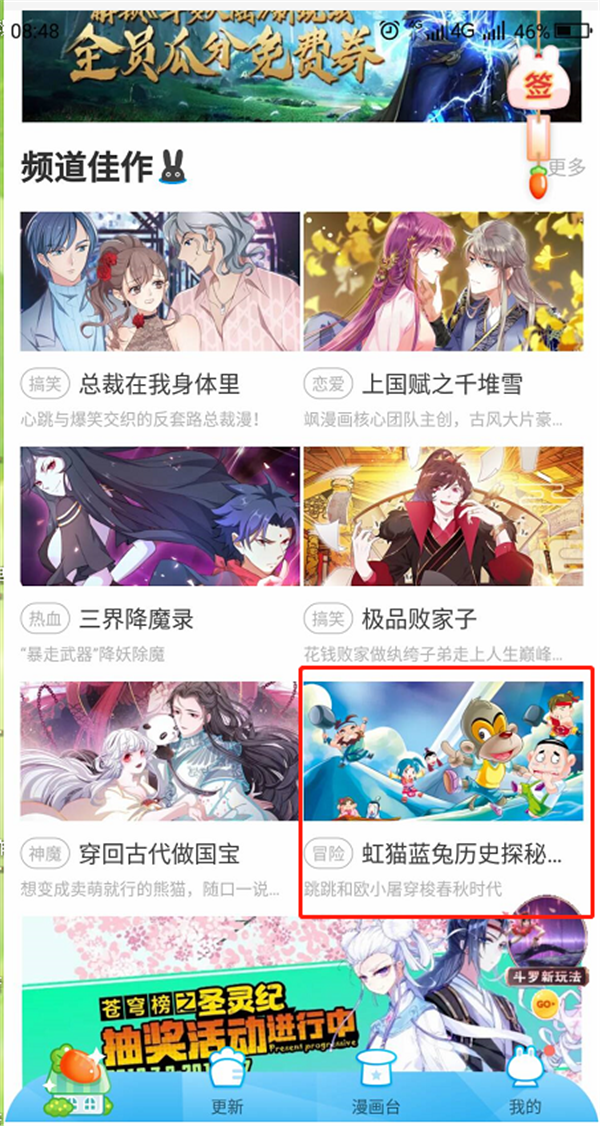Open the comic 极品败家子
Image resolution: width=600 pixels, height=1126 pixels.
tap(444, 555)
